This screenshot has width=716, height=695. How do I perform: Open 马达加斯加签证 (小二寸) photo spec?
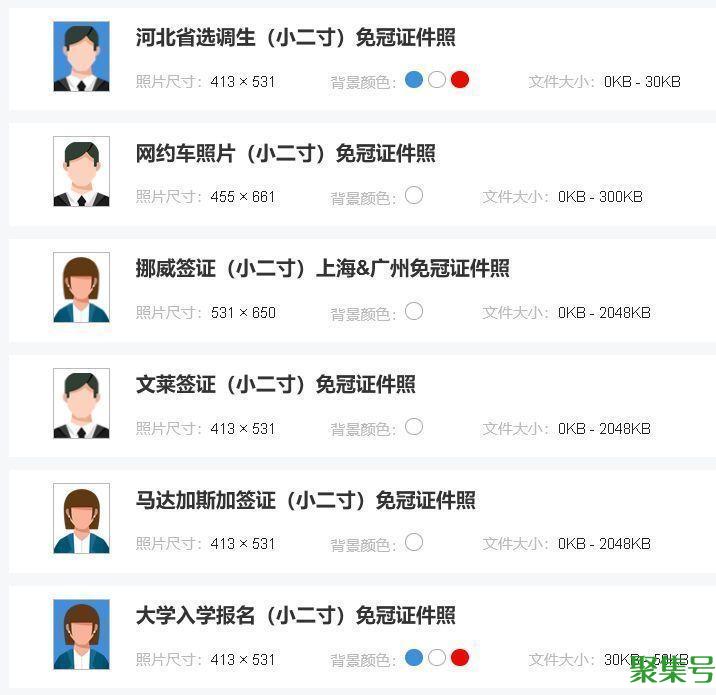tap(305, 500)
